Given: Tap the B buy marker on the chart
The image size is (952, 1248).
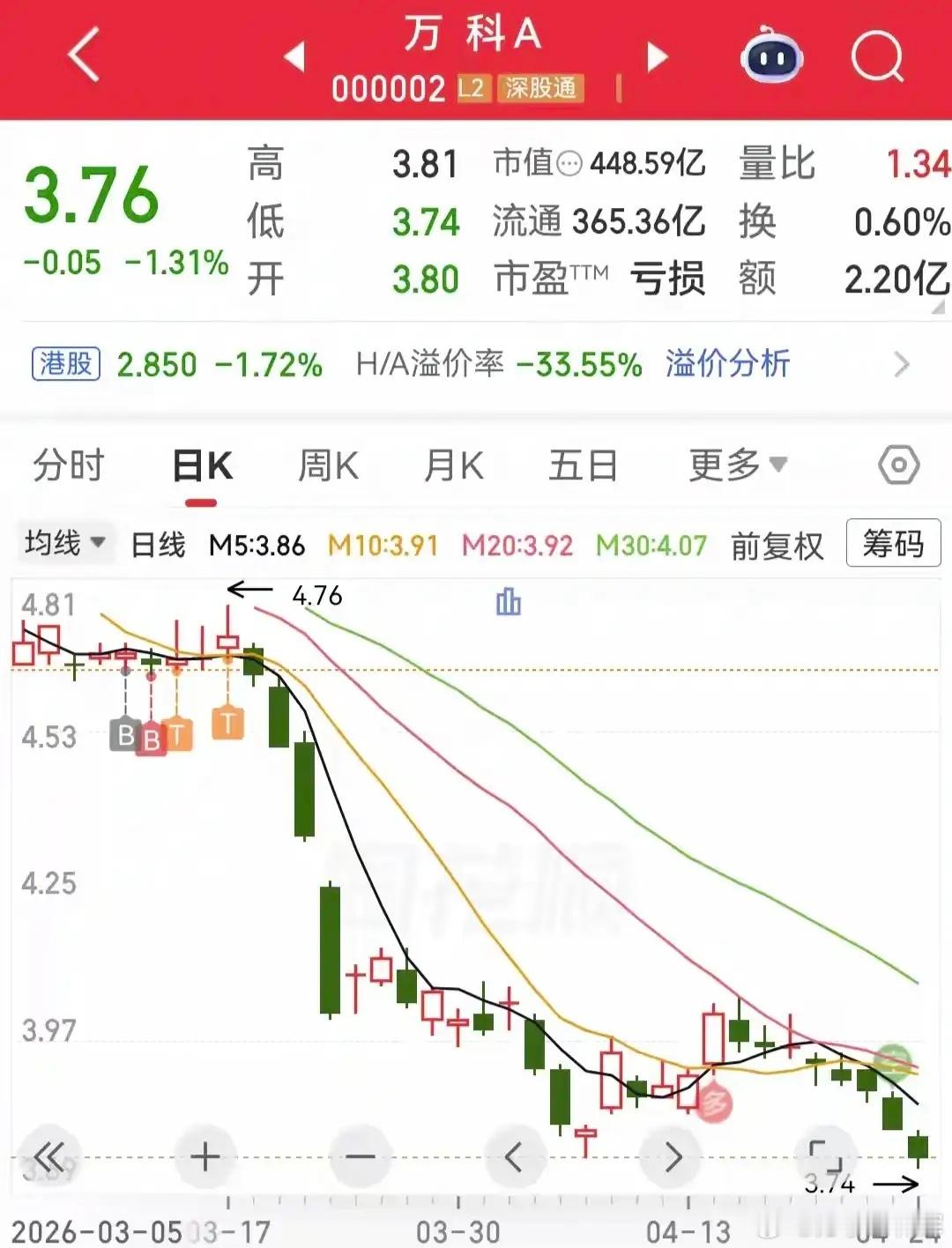Looking at the screenshot, I should 125,737.
